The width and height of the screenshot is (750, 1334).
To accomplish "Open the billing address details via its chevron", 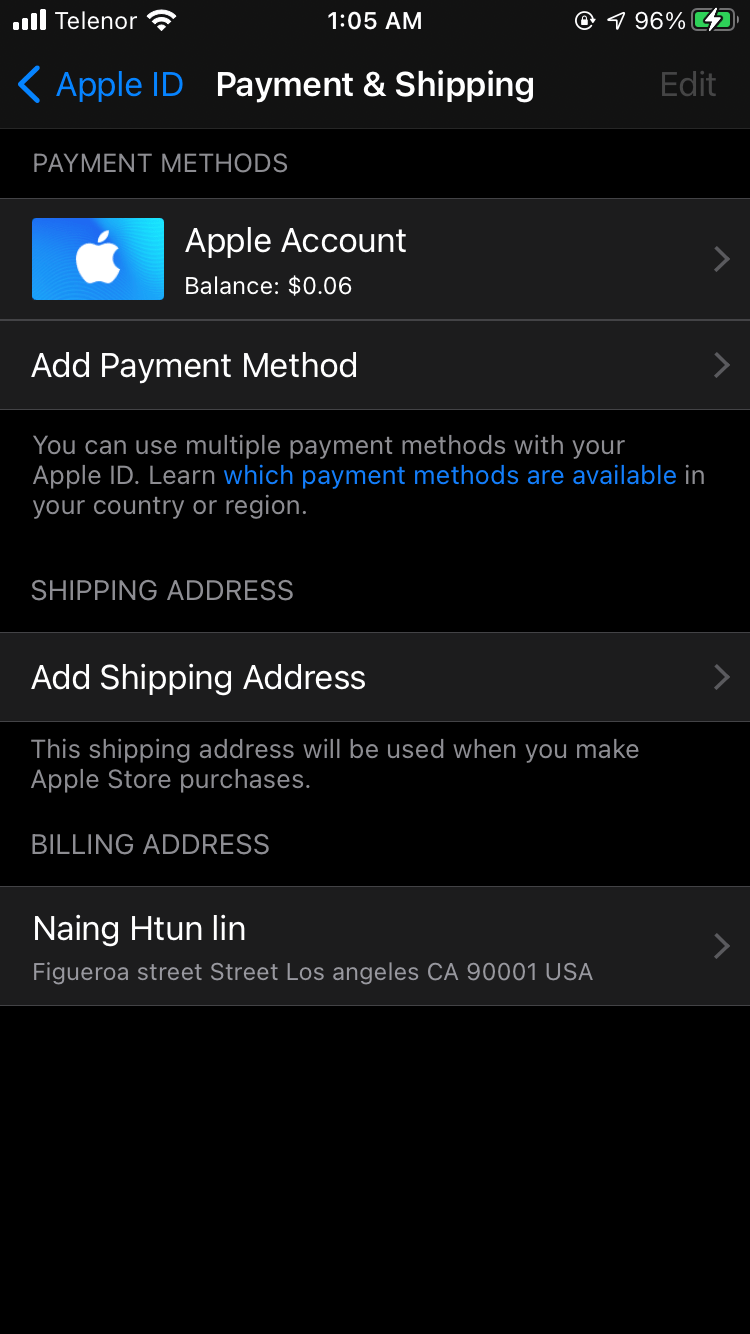I will point(720,946).
